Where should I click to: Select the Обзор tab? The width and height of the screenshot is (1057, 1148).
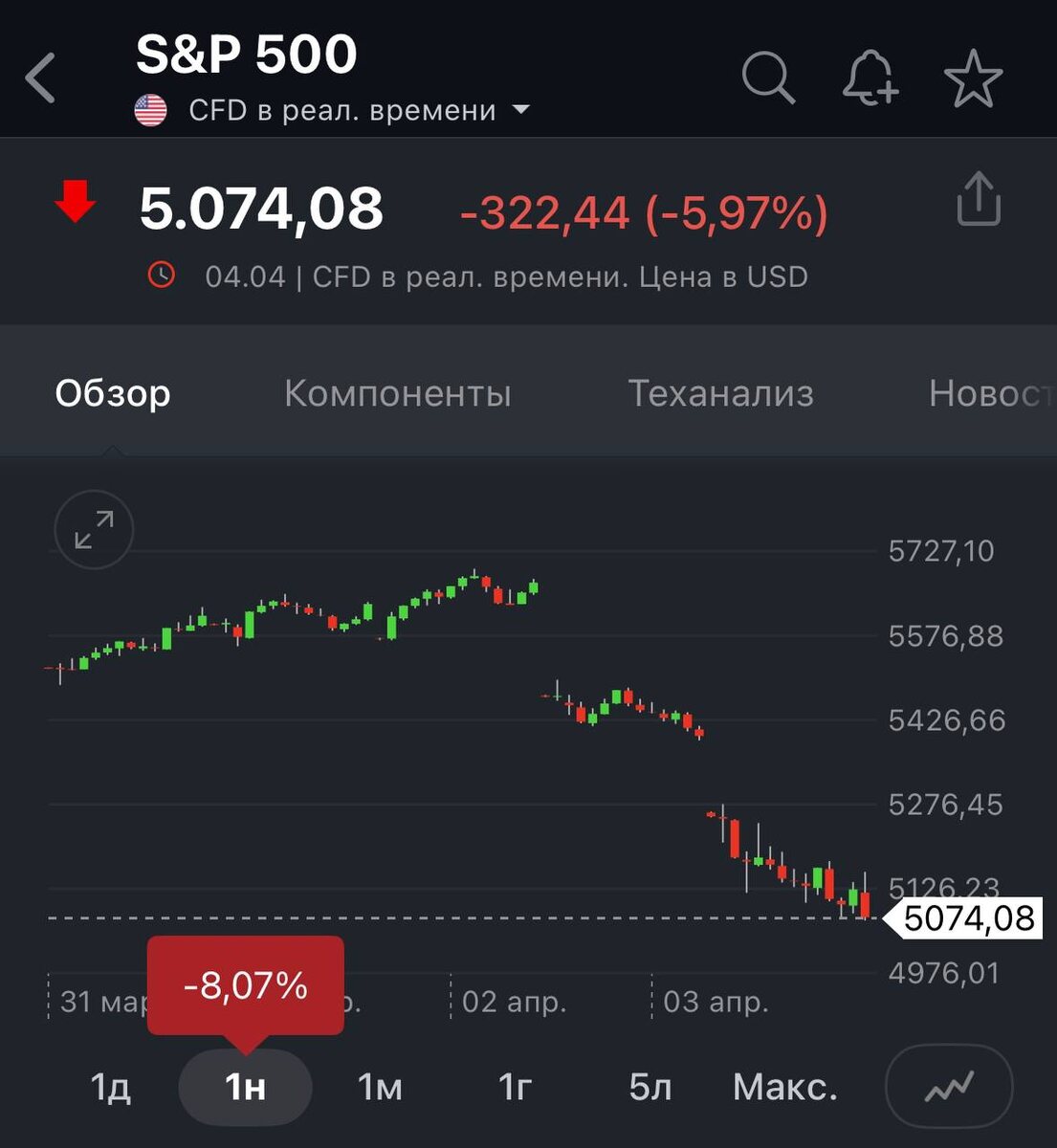pos(113,393)
